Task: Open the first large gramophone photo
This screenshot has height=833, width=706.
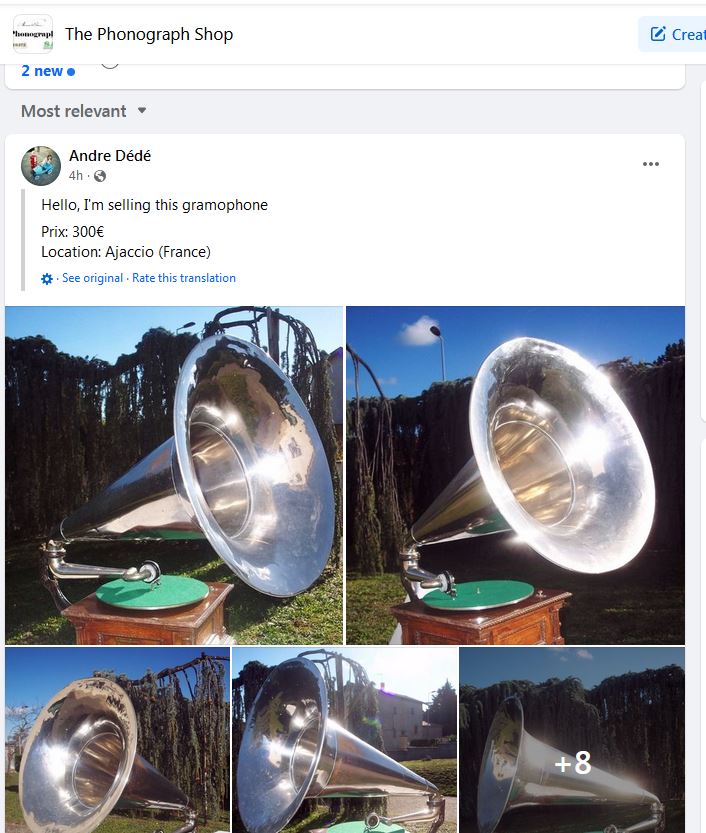Action: coord(174,475)
